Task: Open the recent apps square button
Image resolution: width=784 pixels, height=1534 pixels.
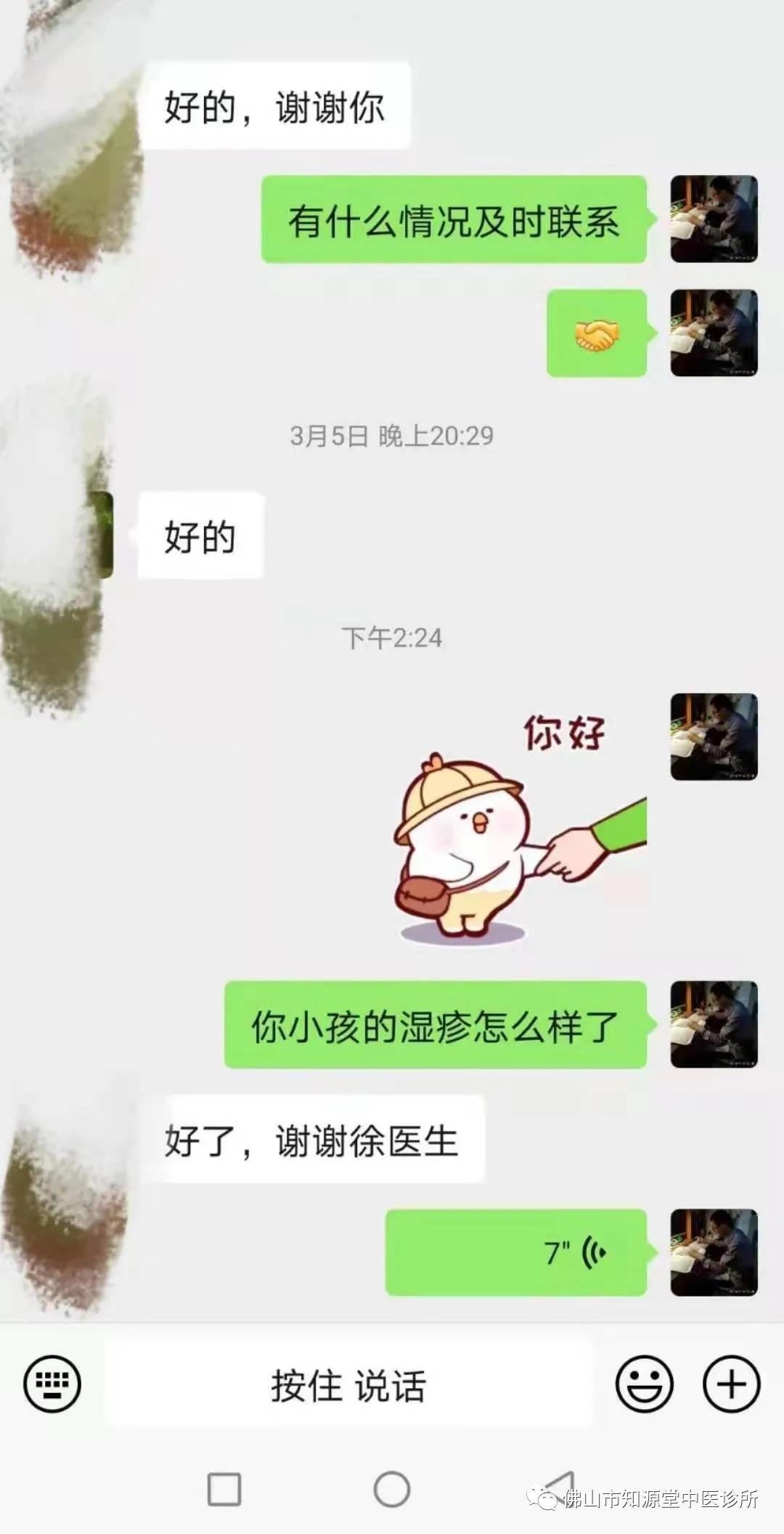Action: 224,1490
